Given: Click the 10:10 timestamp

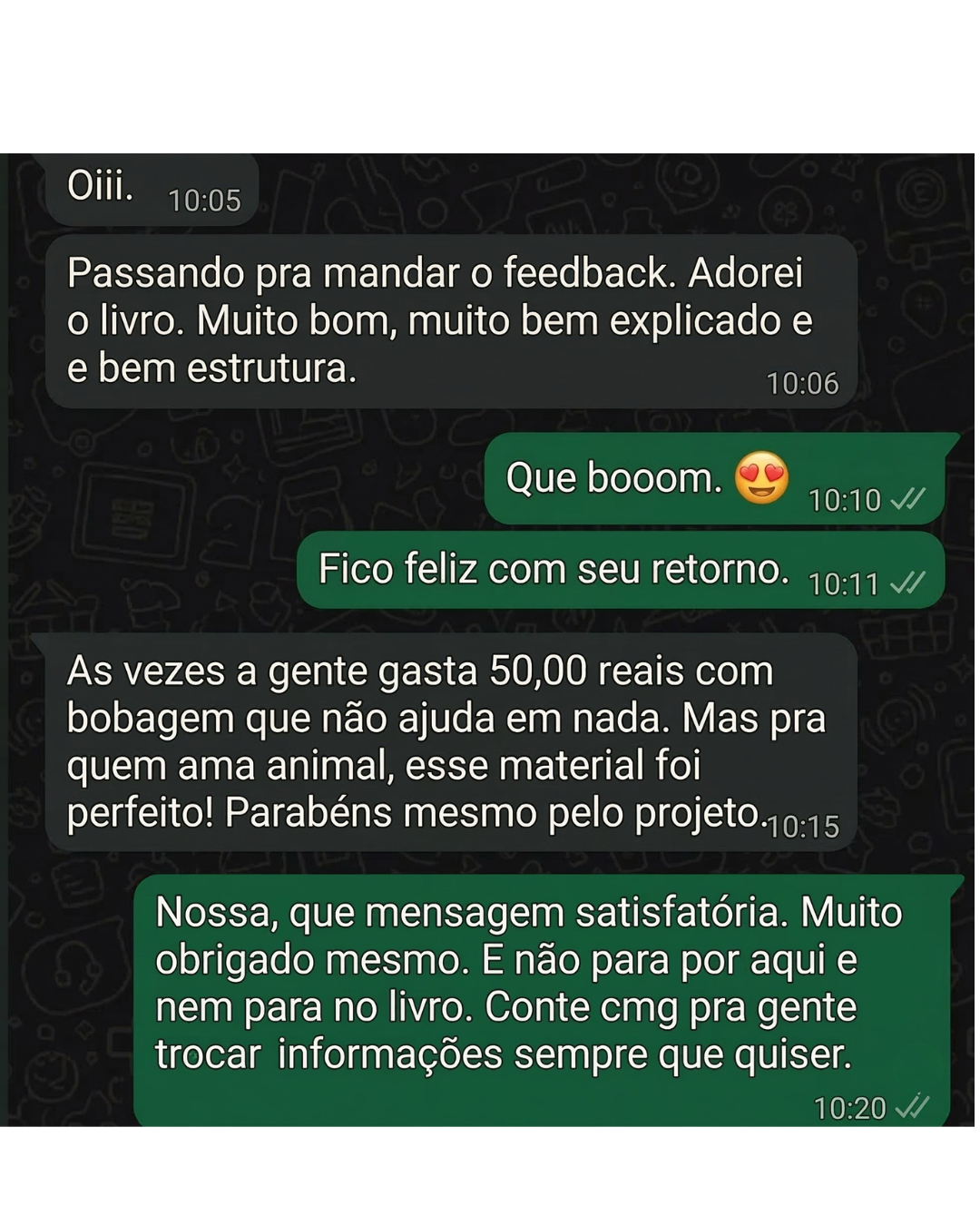Looking at the screenshot, I should pyautogui.click(x=846, y=500).
